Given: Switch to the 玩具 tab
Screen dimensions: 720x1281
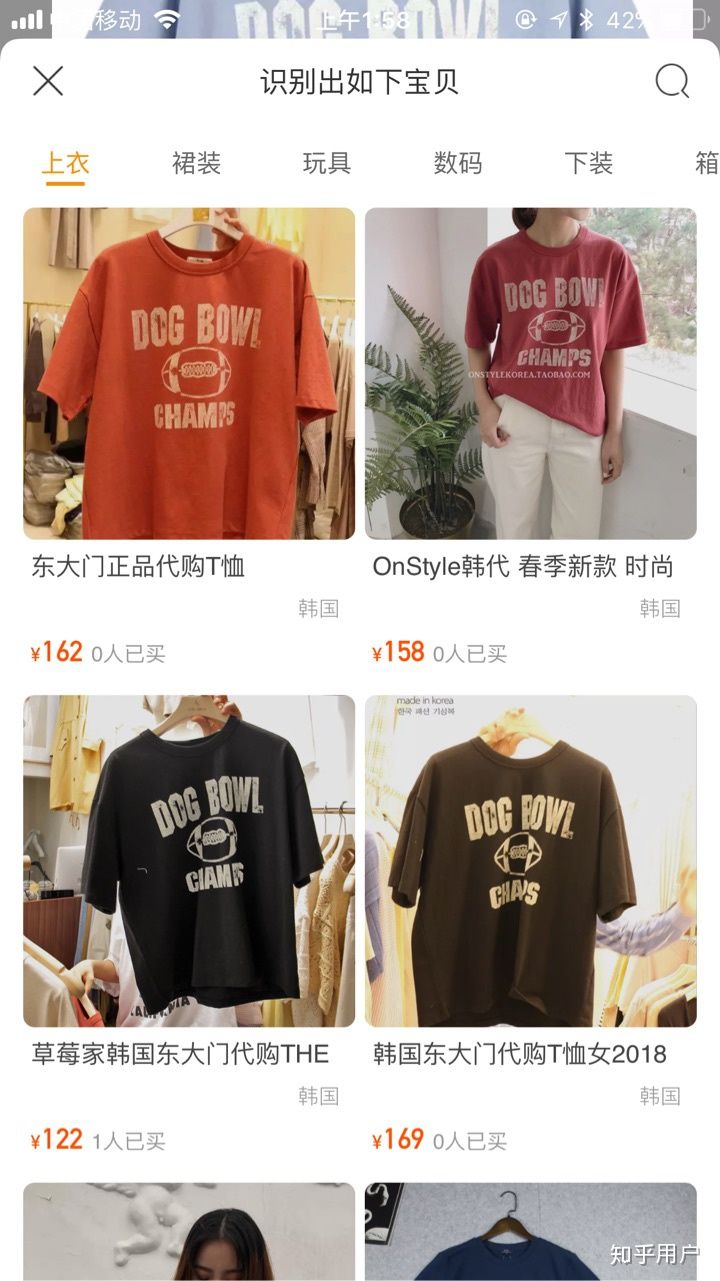Looking at the screenshot, I should coord(327,163).
